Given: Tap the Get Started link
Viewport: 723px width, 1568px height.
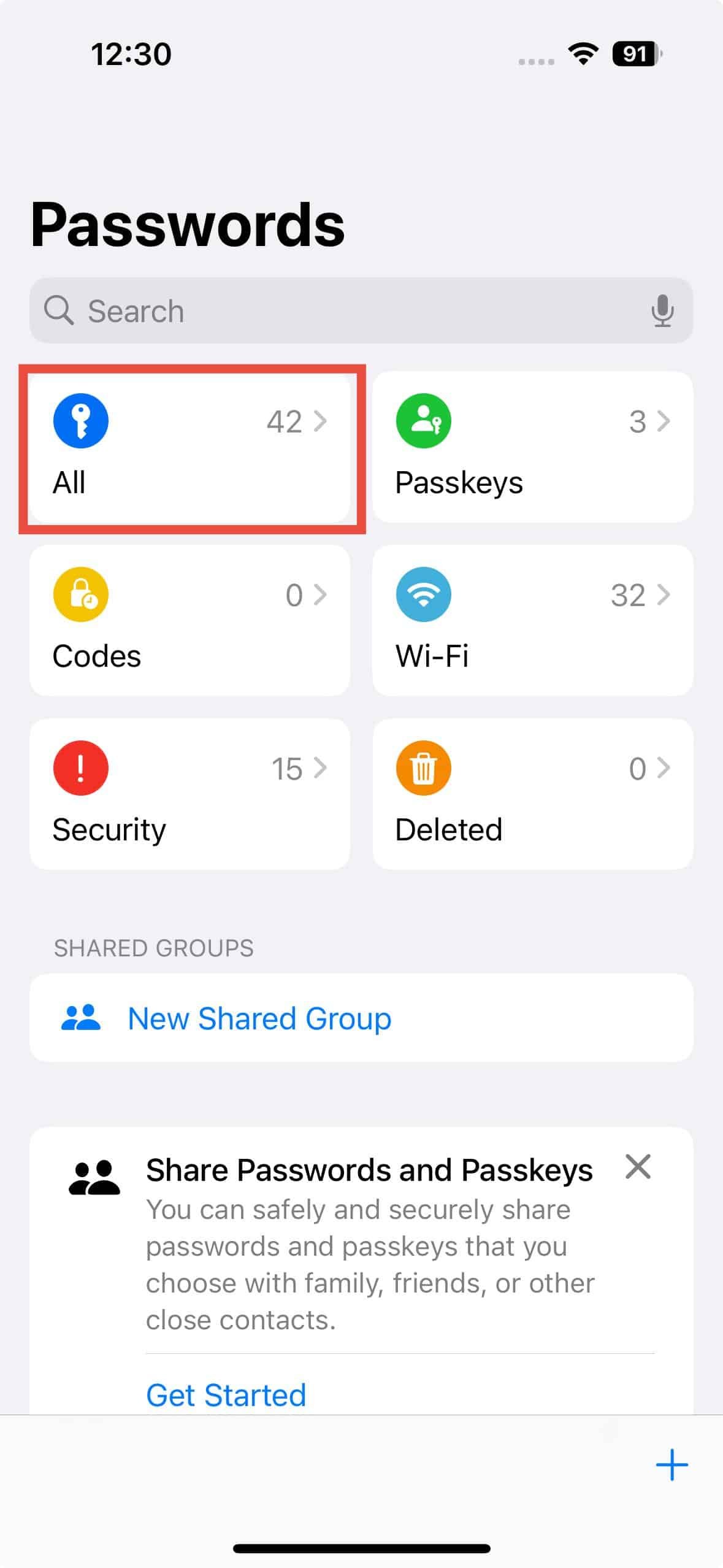Looking at the screenshot, I should pyautogui.click(x=226, y=1395).
